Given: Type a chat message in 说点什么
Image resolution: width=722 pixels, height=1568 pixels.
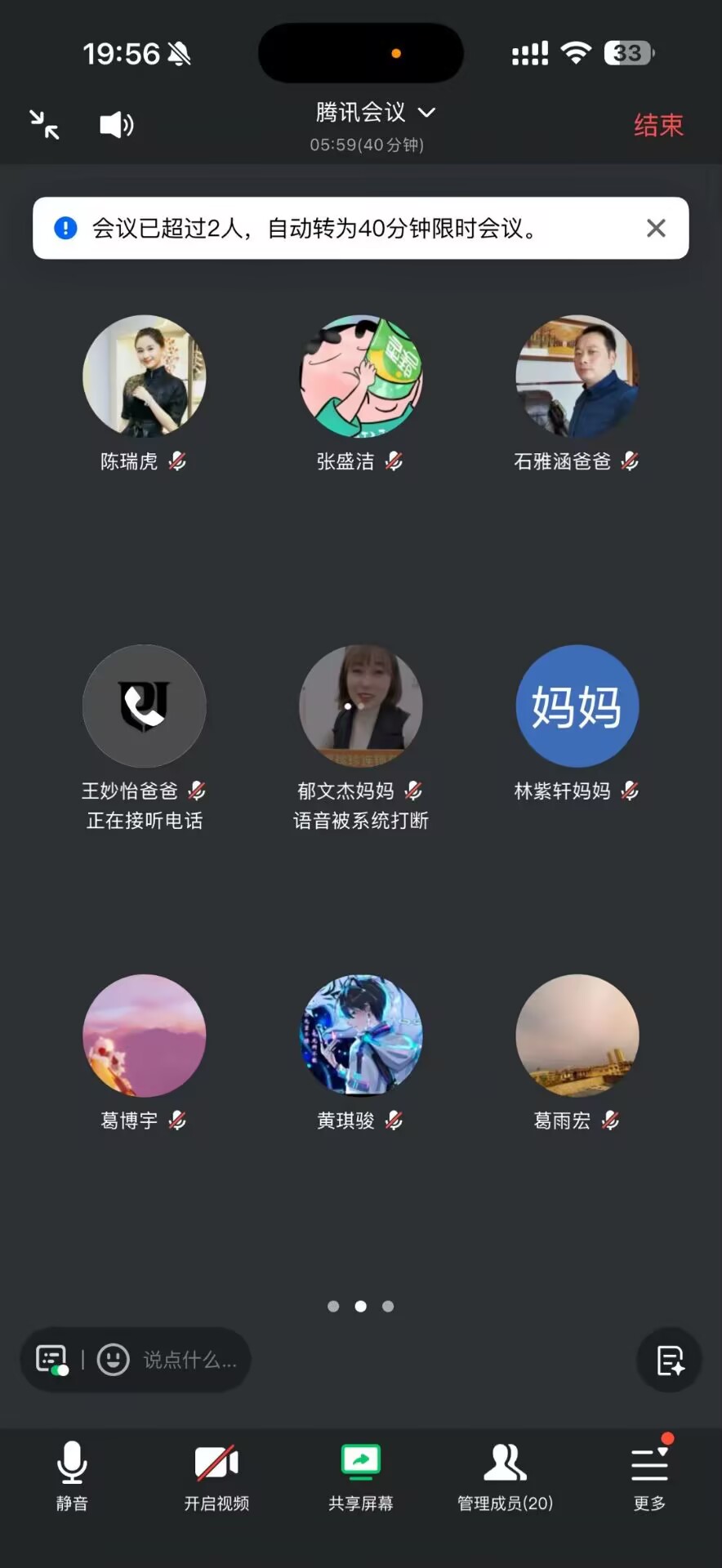Looking at the screenshot, I should click(x=189, y=1360).
